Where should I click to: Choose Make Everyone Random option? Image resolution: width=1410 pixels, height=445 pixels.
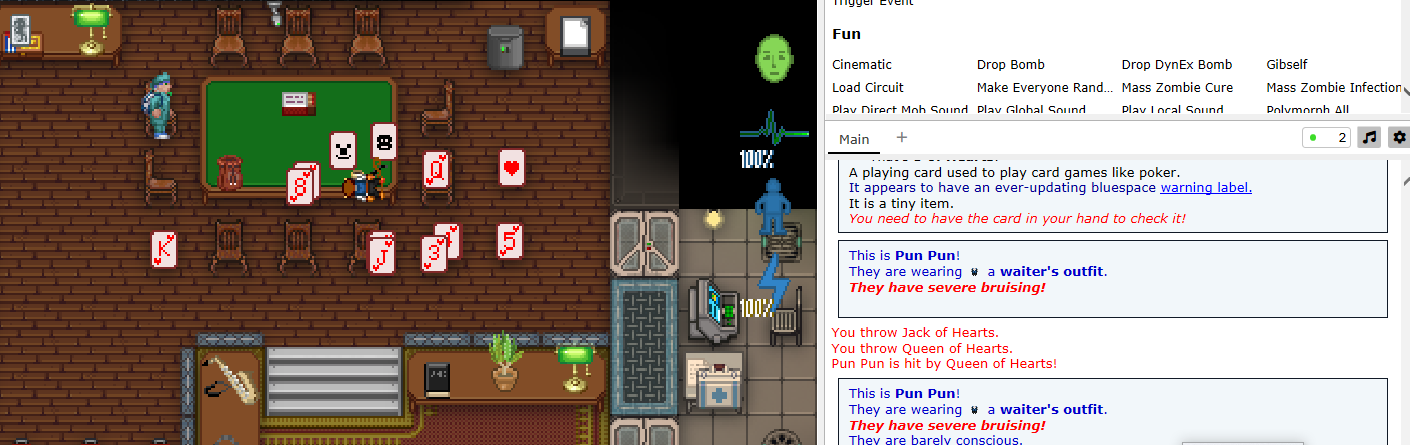pyautogui.click(x=1043, y=88)
